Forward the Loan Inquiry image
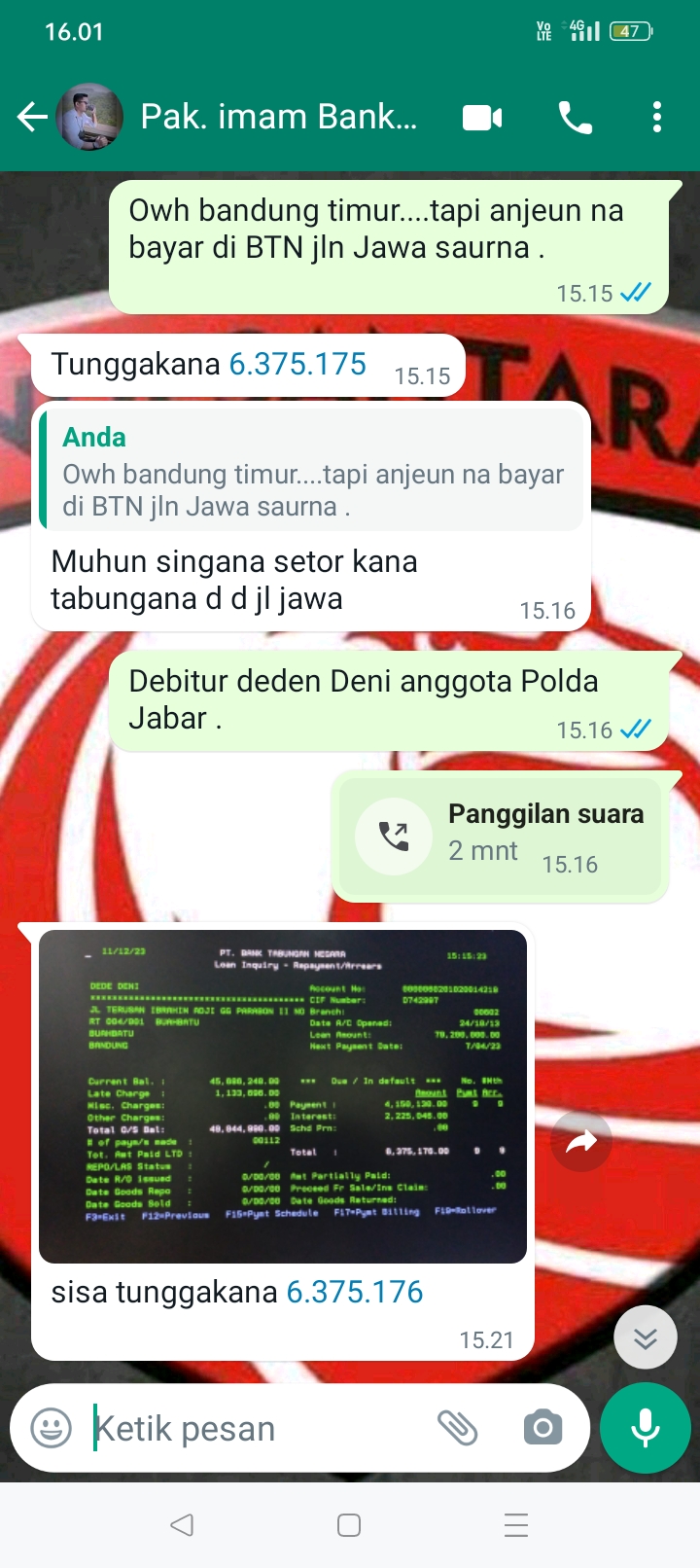This screenshot has width=700, height=1568. [581, 1141]
